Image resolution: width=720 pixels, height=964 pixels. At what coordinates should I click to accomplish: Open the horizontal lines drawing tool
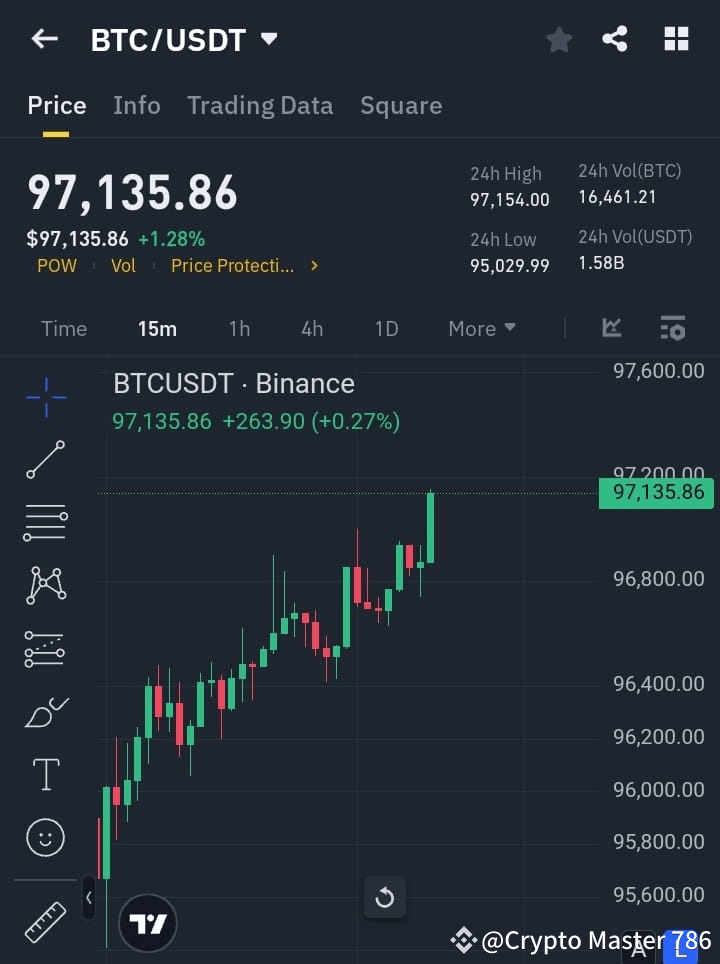(x=44, y=523)
